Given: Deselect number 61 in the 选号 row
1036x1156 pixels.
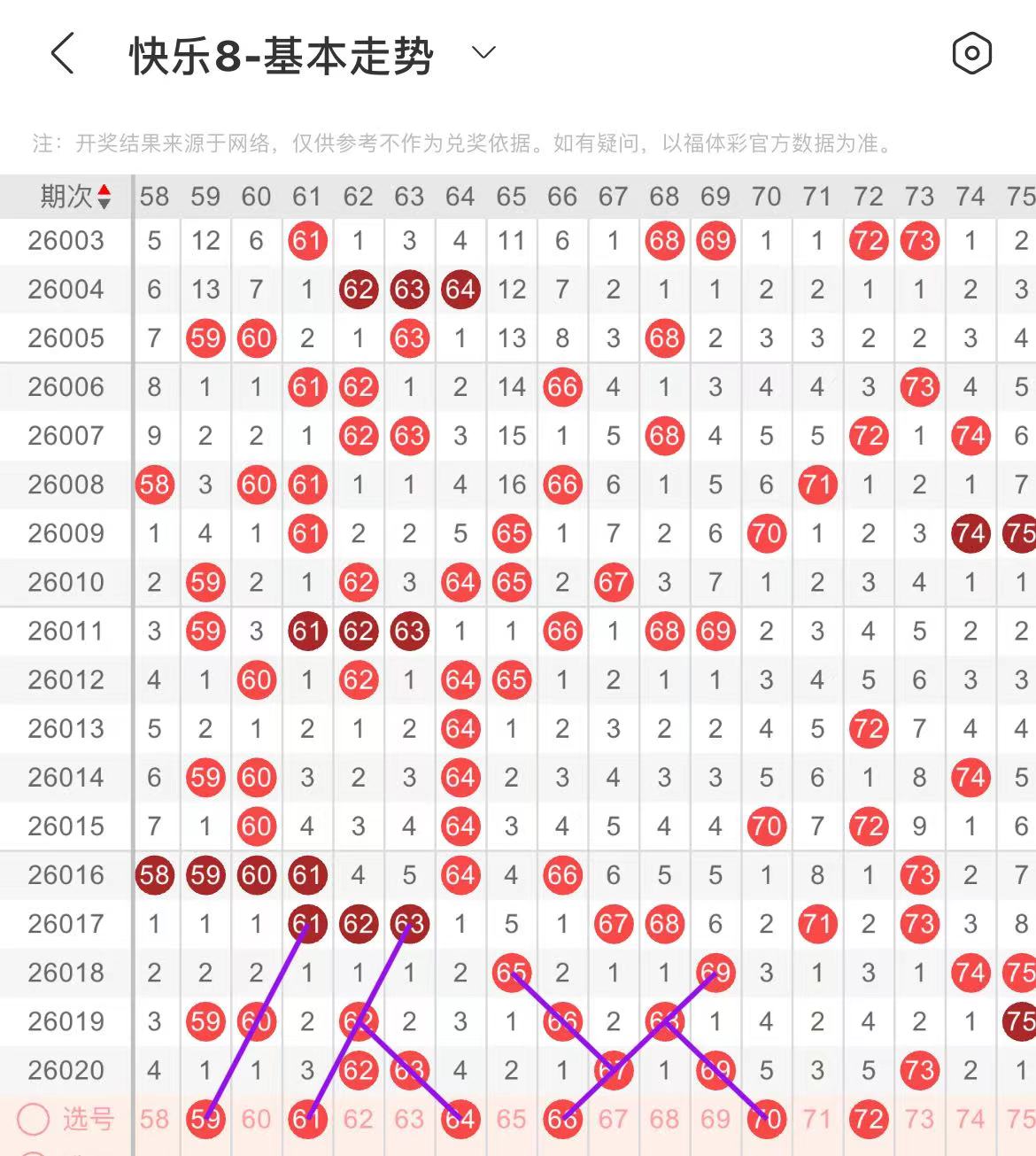Looking at the screenshot, I should [x=307, y=1119].
